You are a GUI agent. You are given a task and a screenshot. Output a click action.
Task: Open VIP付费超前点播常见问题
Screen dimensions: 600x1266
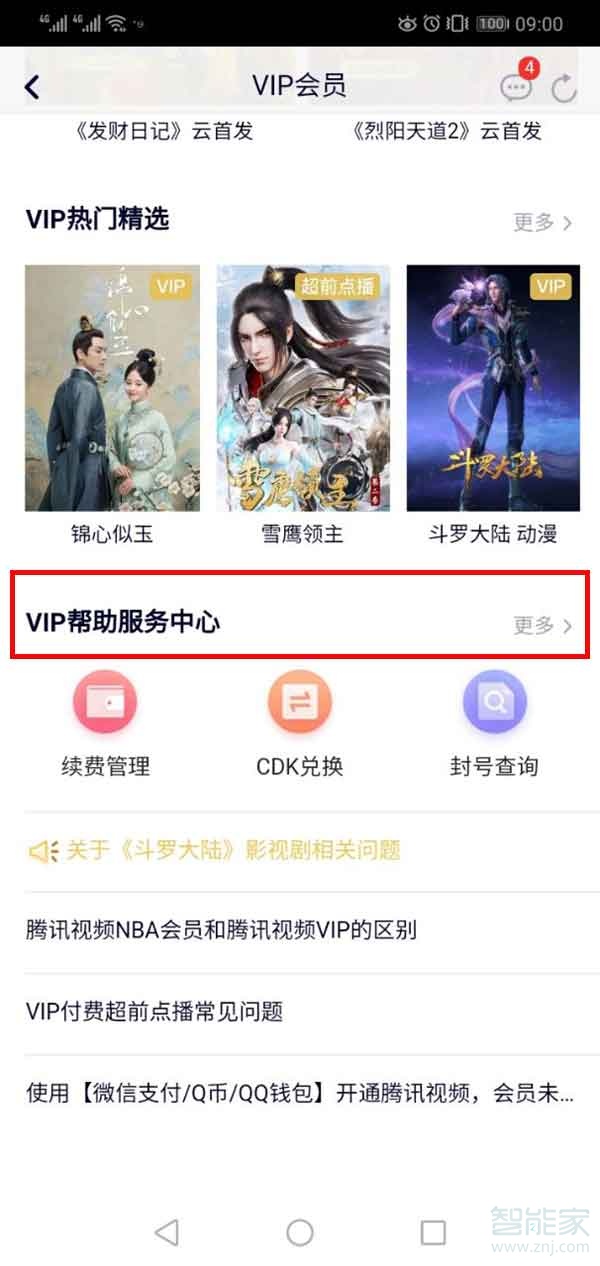pos(155,1011)
